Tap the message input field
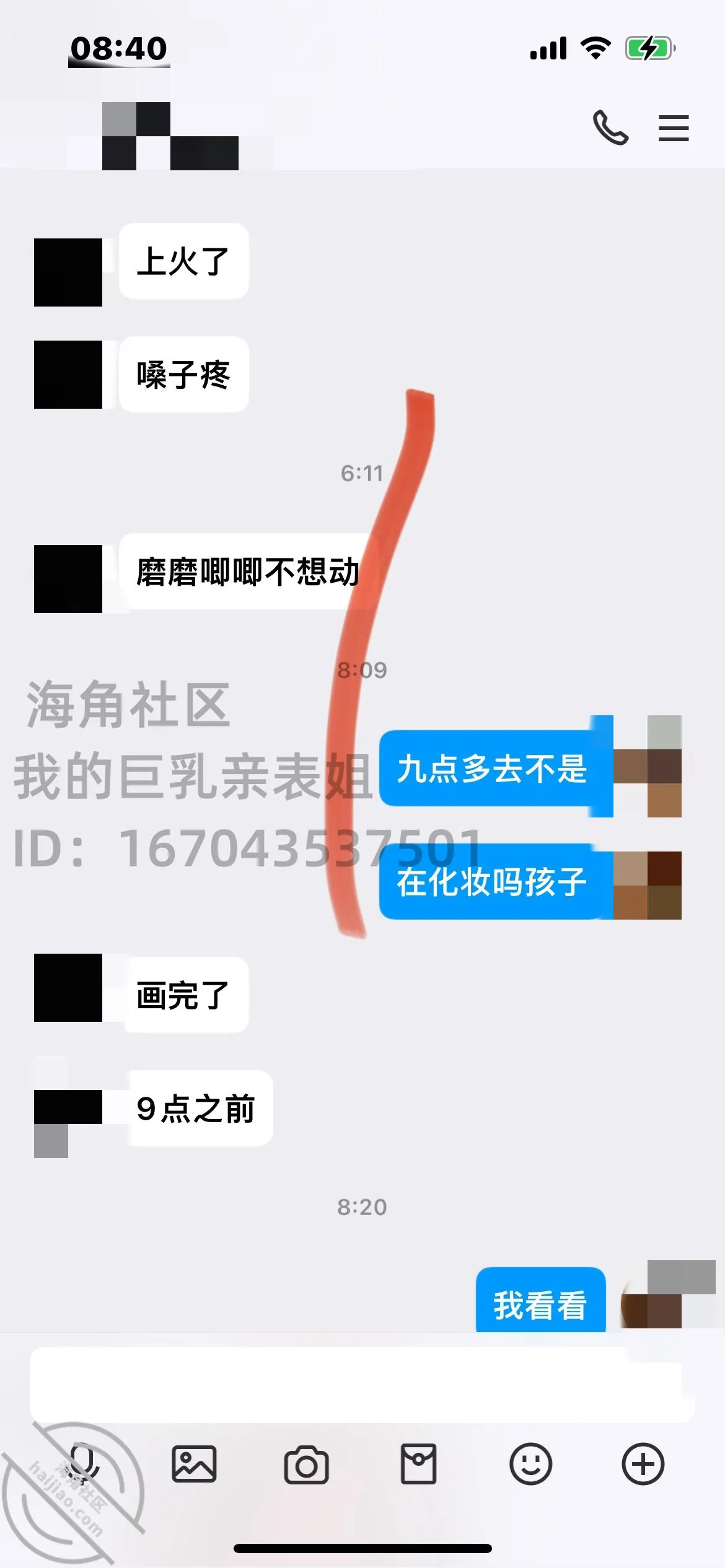The height and width of the screenshot is (1568, 725). coord(362,1385)
